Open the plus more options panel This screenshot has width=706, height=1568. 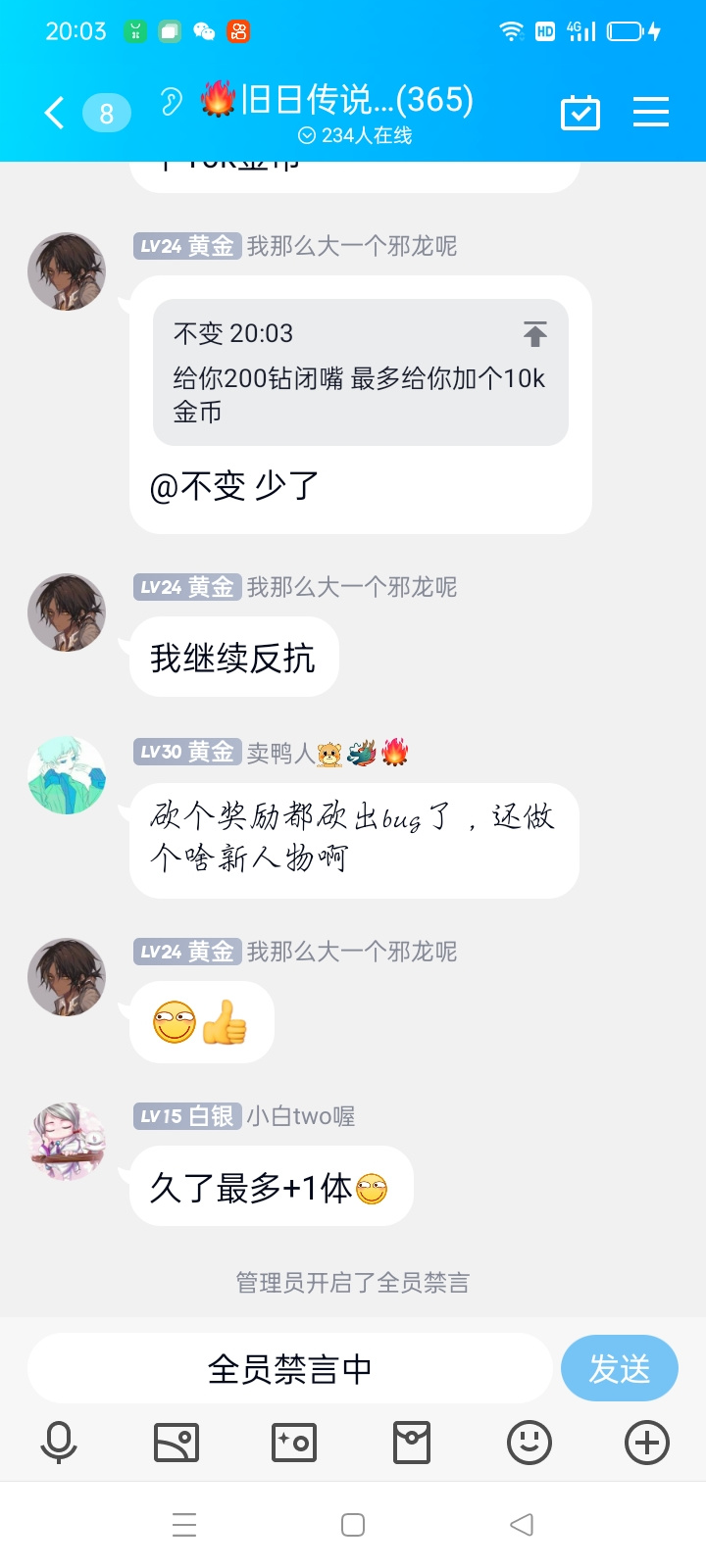(x=647, y=1443)
